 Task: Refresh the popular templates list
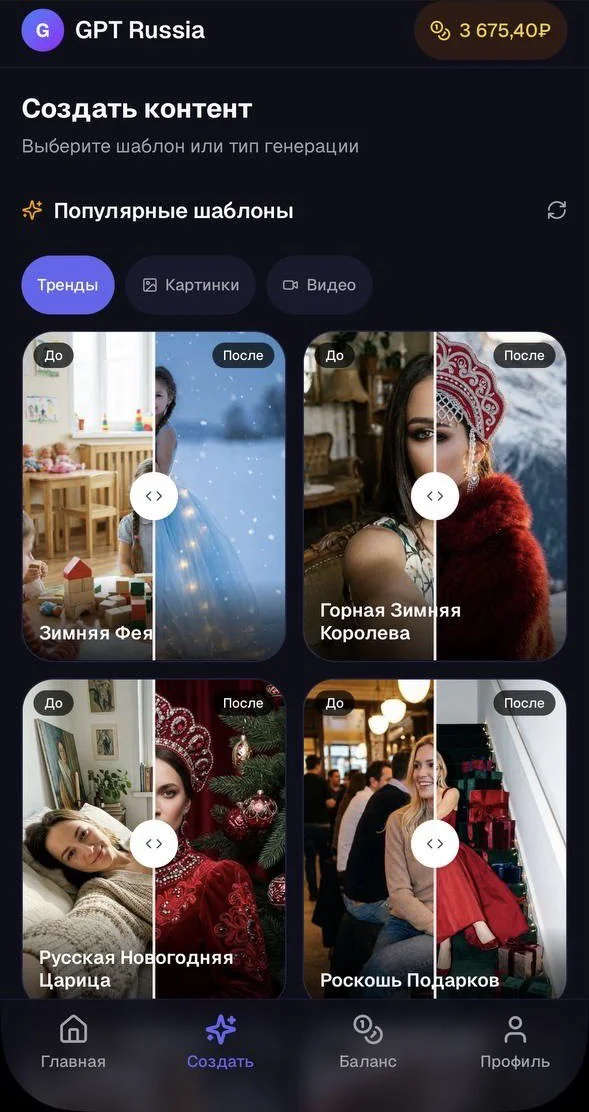[x=557, y=210]
